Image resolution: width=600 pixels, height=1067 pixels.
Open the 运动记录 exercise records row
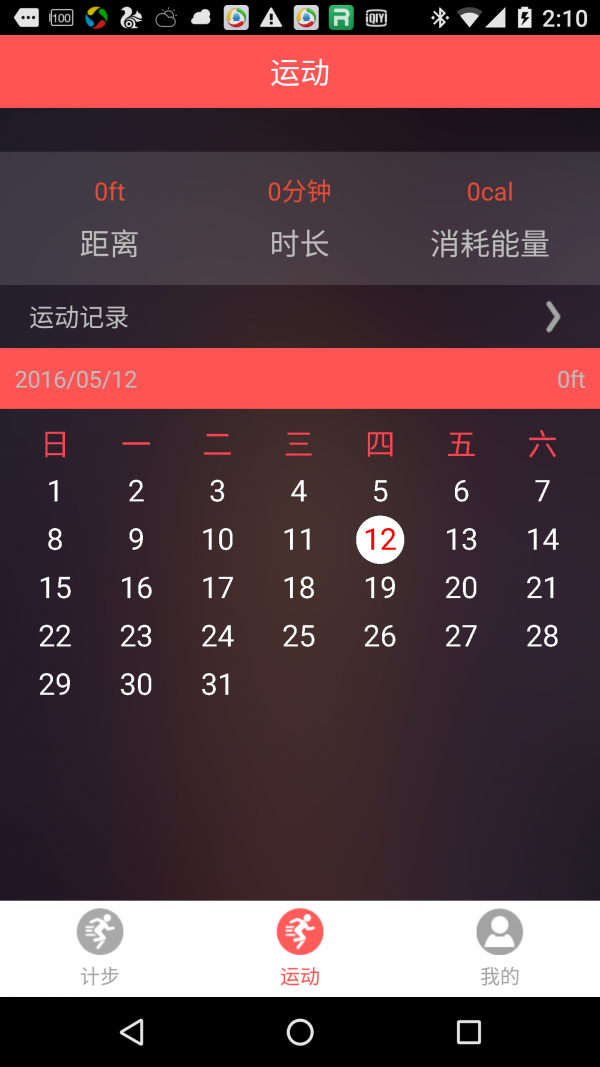[x=300, y=317]
